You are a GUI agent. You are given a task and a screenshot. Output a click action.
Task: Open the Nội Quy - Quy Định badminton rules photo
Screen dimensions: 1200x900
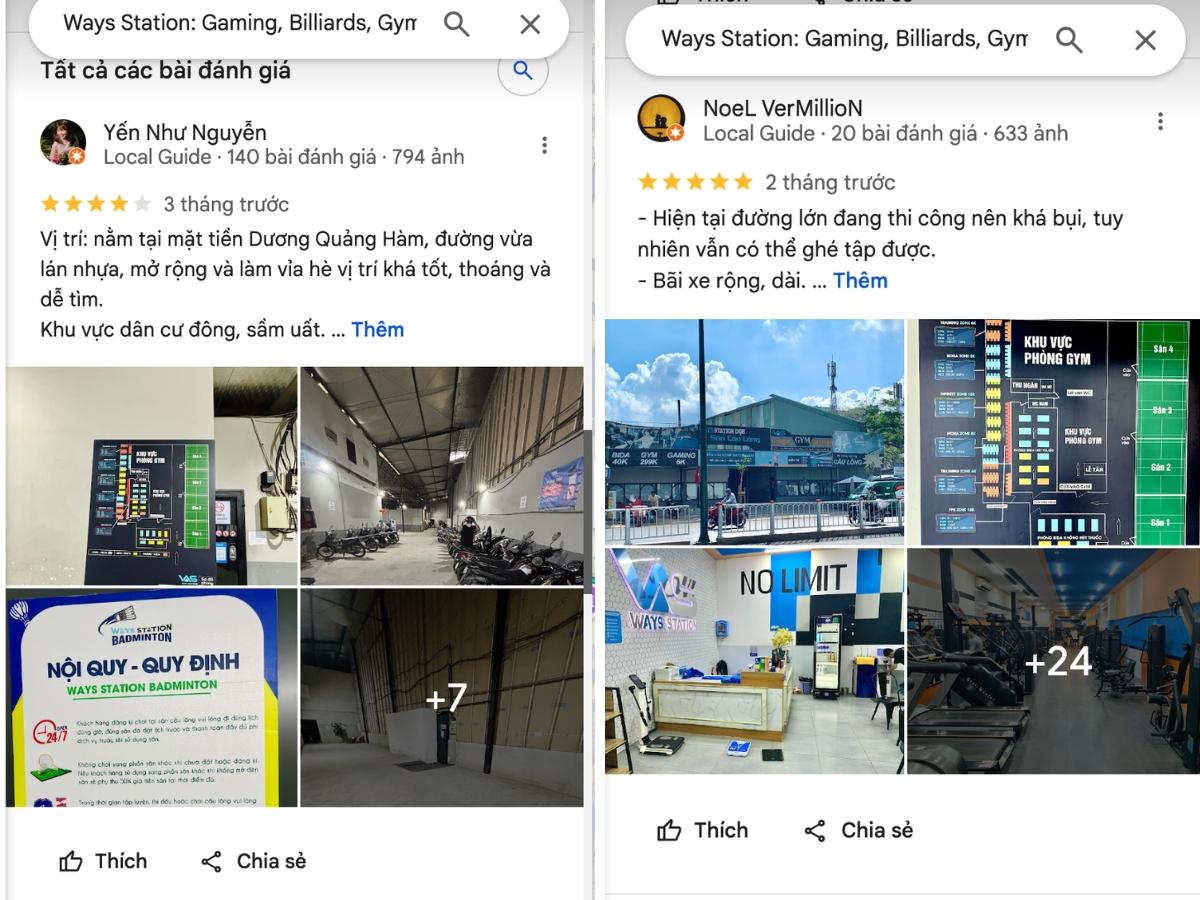152,697
